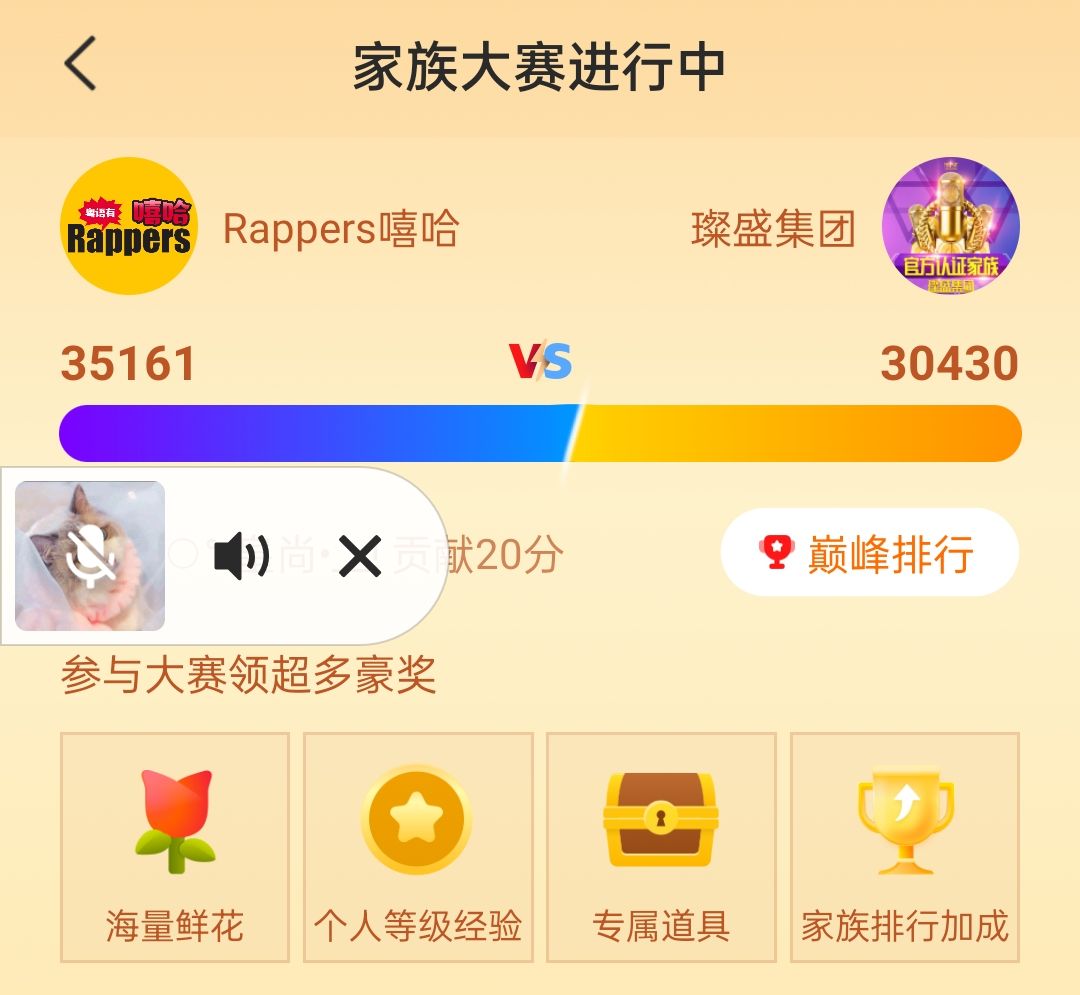Open the Rappers嘻哈 family avatar
Viewport: 1080px width, 995px height.
click(x=129, y=226)
